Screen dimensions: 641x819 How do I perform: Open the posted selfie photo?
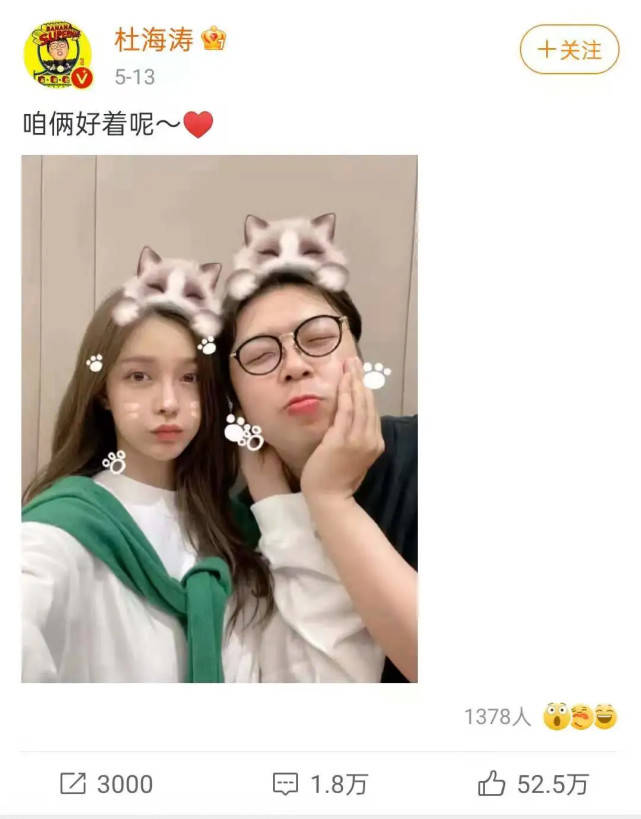point(219,418)
